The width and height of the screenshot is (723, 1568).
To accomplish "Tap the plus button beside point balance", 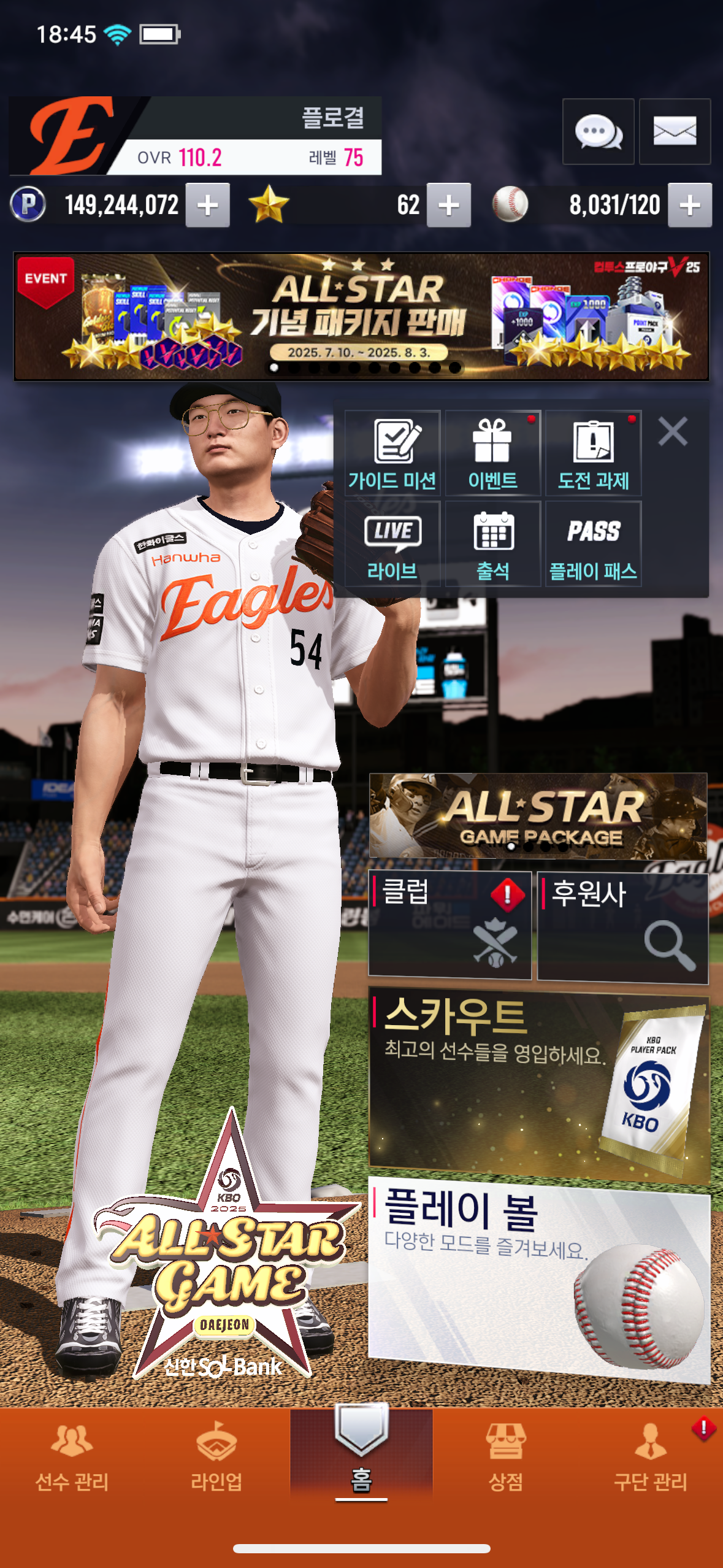I will click(x=208, y=206).
